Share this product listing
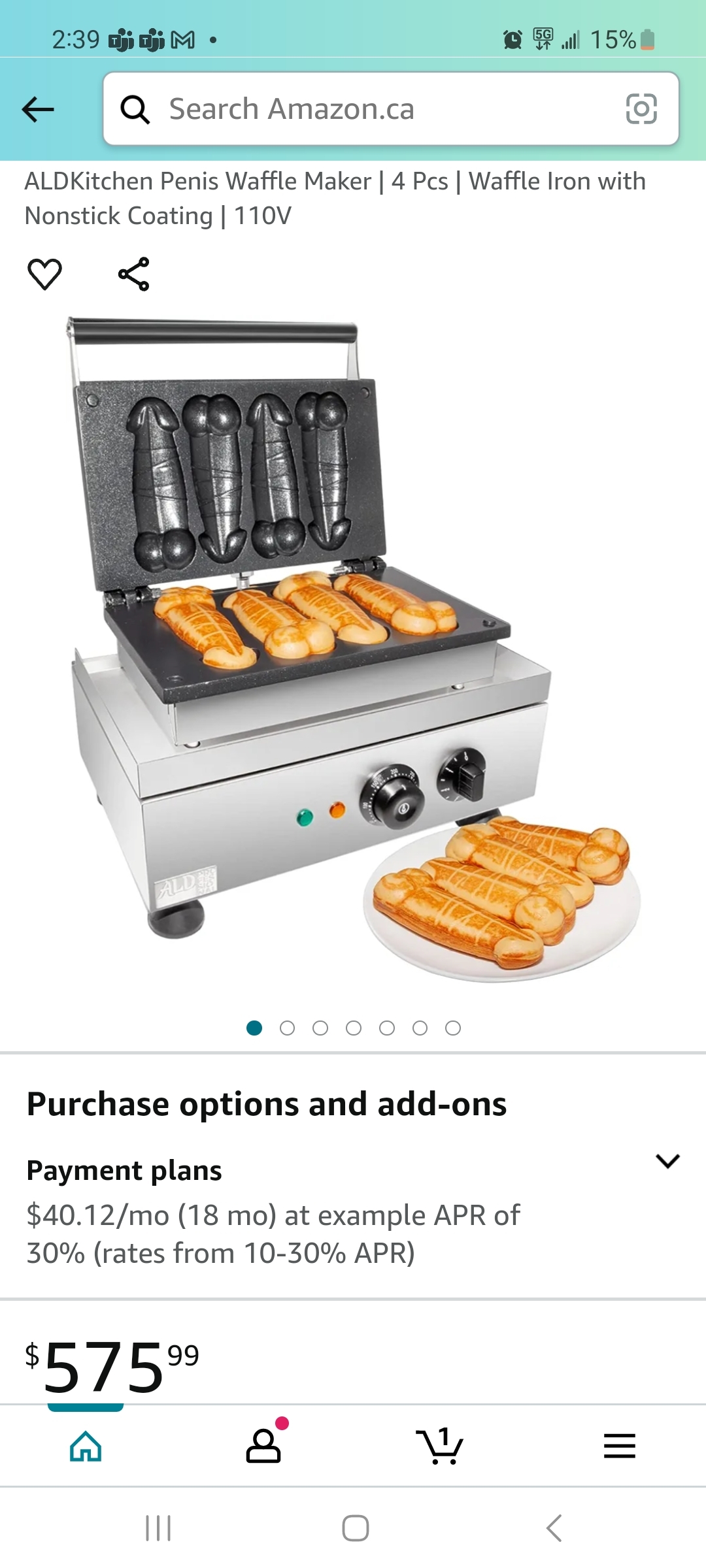Viewport: 706px width, 1568px height. click(x=134, y=274)
